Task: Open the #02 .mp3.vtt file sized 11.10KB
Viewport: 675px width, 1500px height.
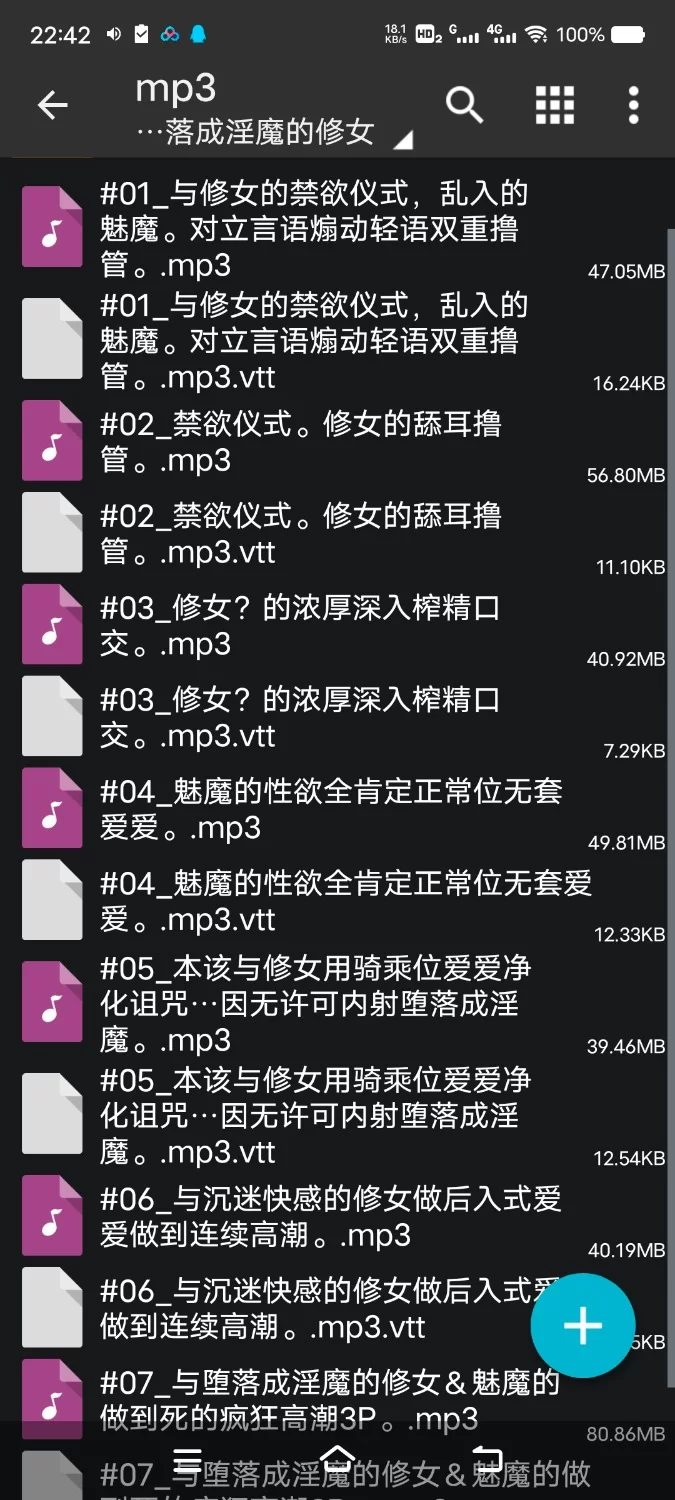Action: (300, 535)
